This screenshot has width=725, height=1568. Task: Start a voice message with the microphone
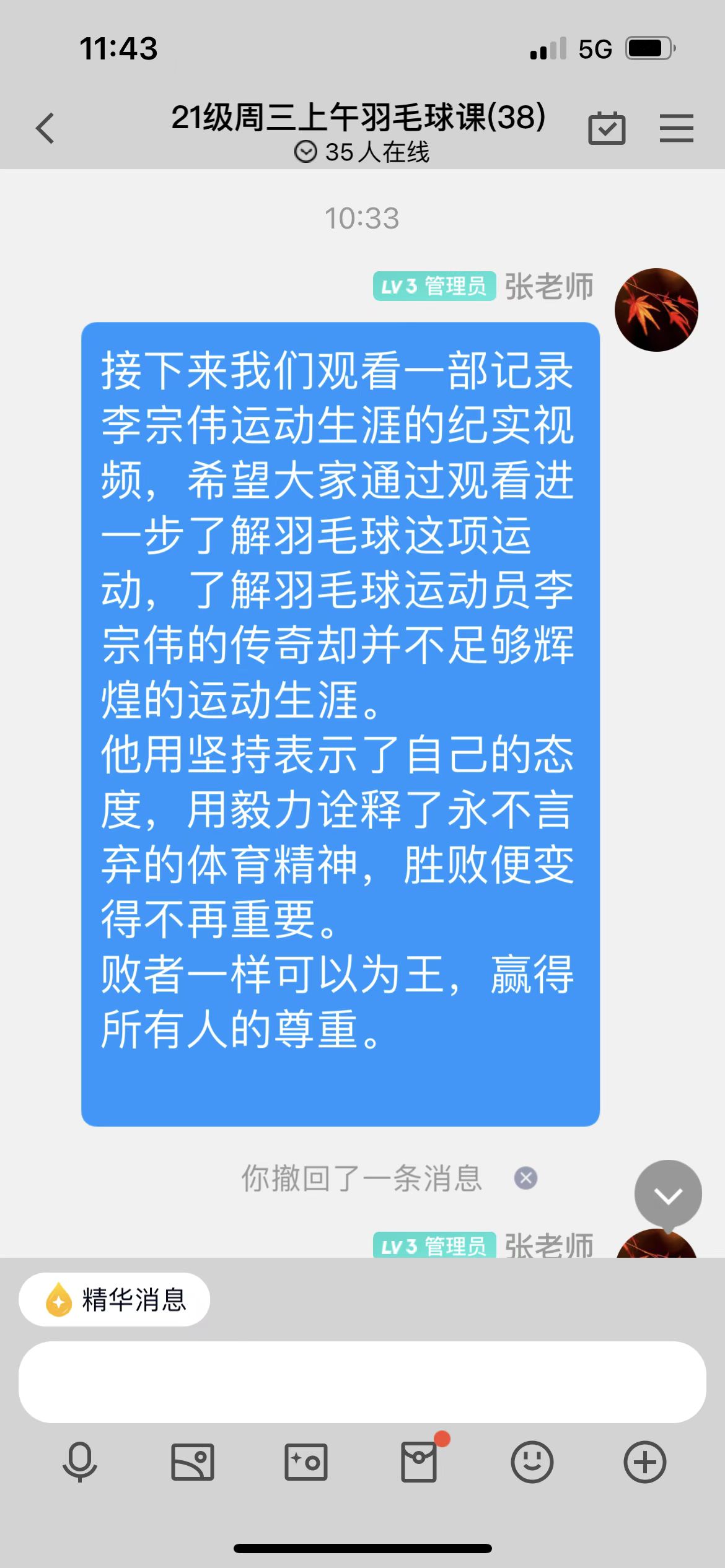click(x=80, y=1462)
